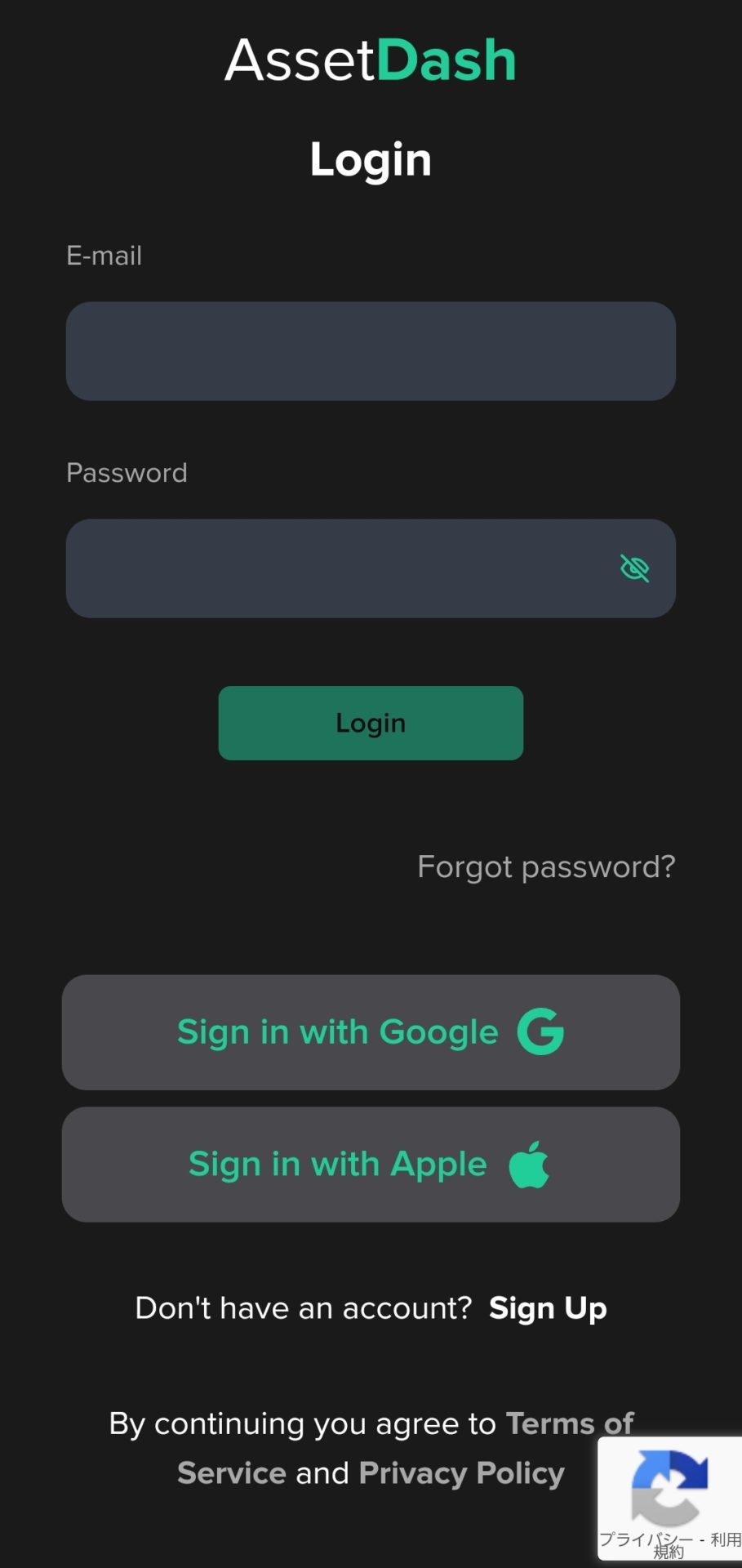The image size is (742, 1568).
Task: Tap the green Login button
Action: [x=371, y=723]
